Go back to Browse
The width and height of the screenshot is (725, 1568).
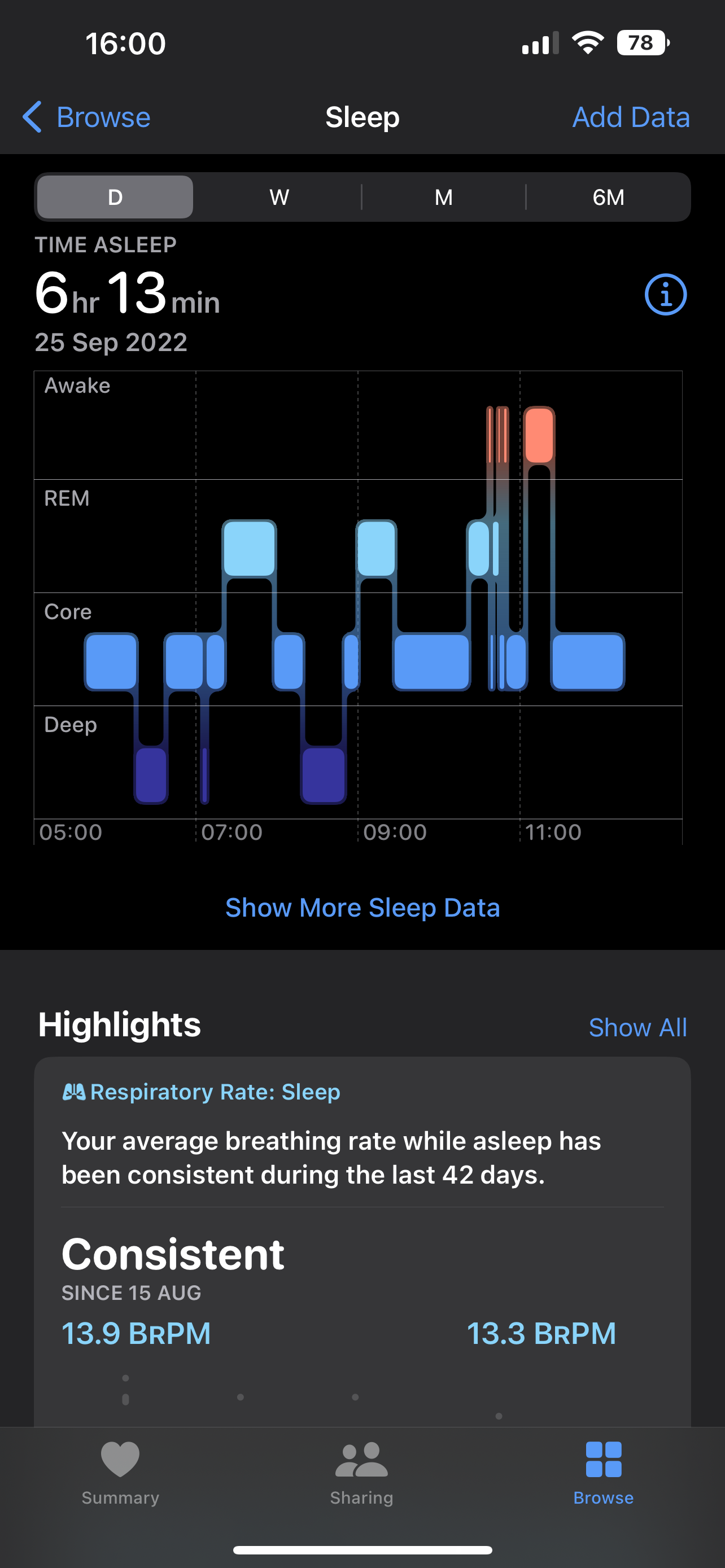click(86, 117)
